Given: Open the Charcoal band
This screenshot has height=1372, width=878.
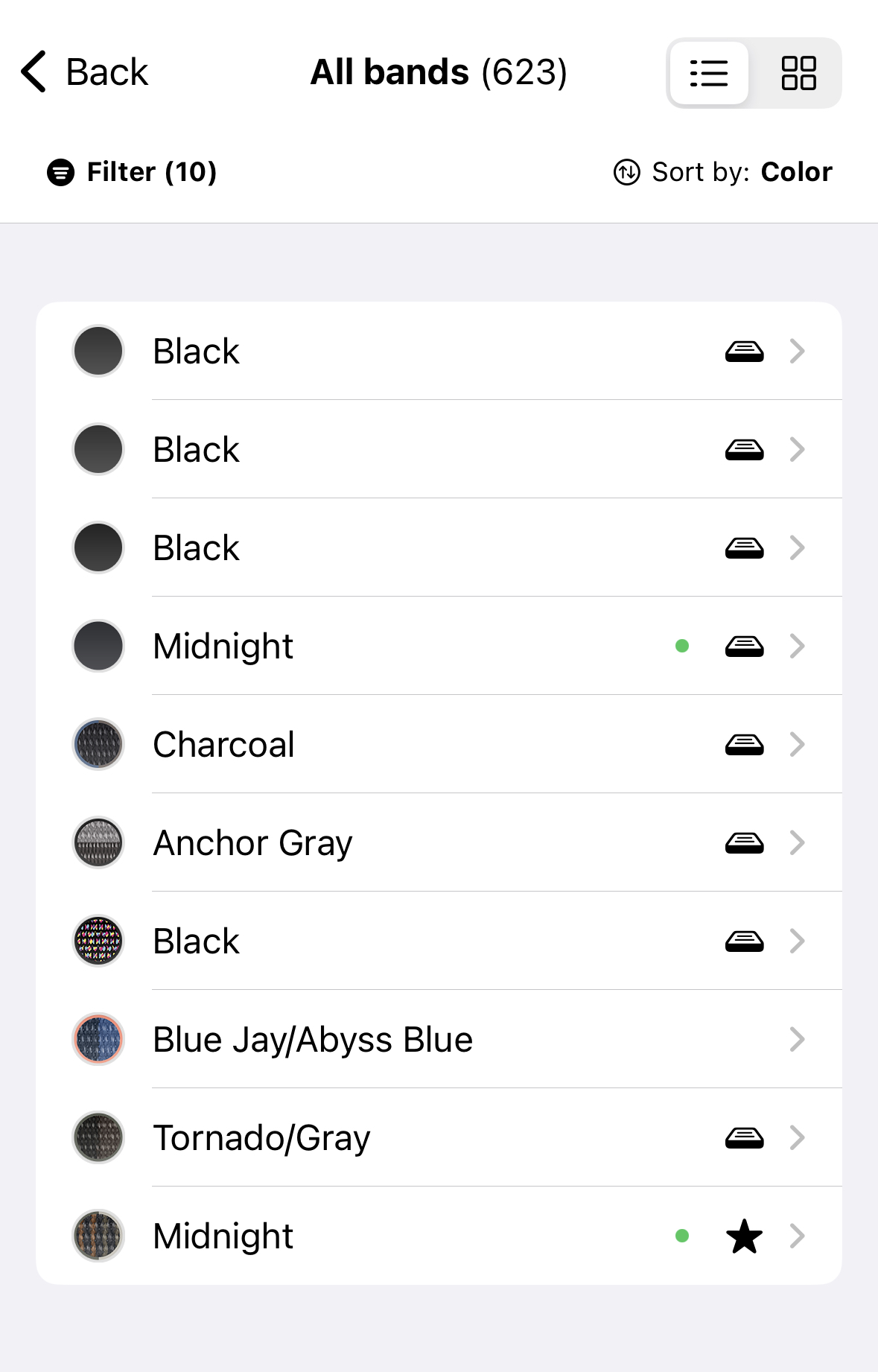Looking at the screenshot, I should click(439, 744).
